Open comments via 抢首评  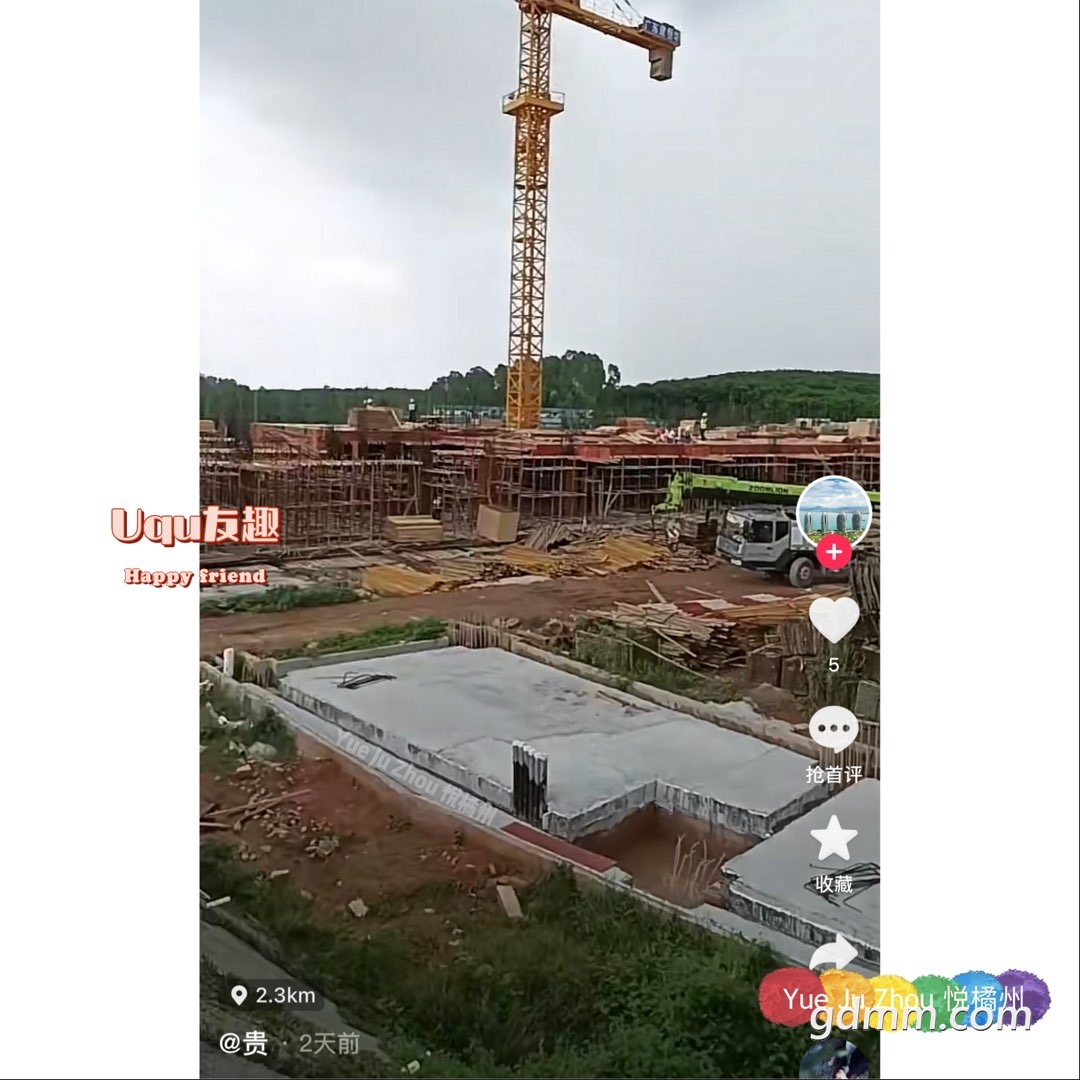833,732
